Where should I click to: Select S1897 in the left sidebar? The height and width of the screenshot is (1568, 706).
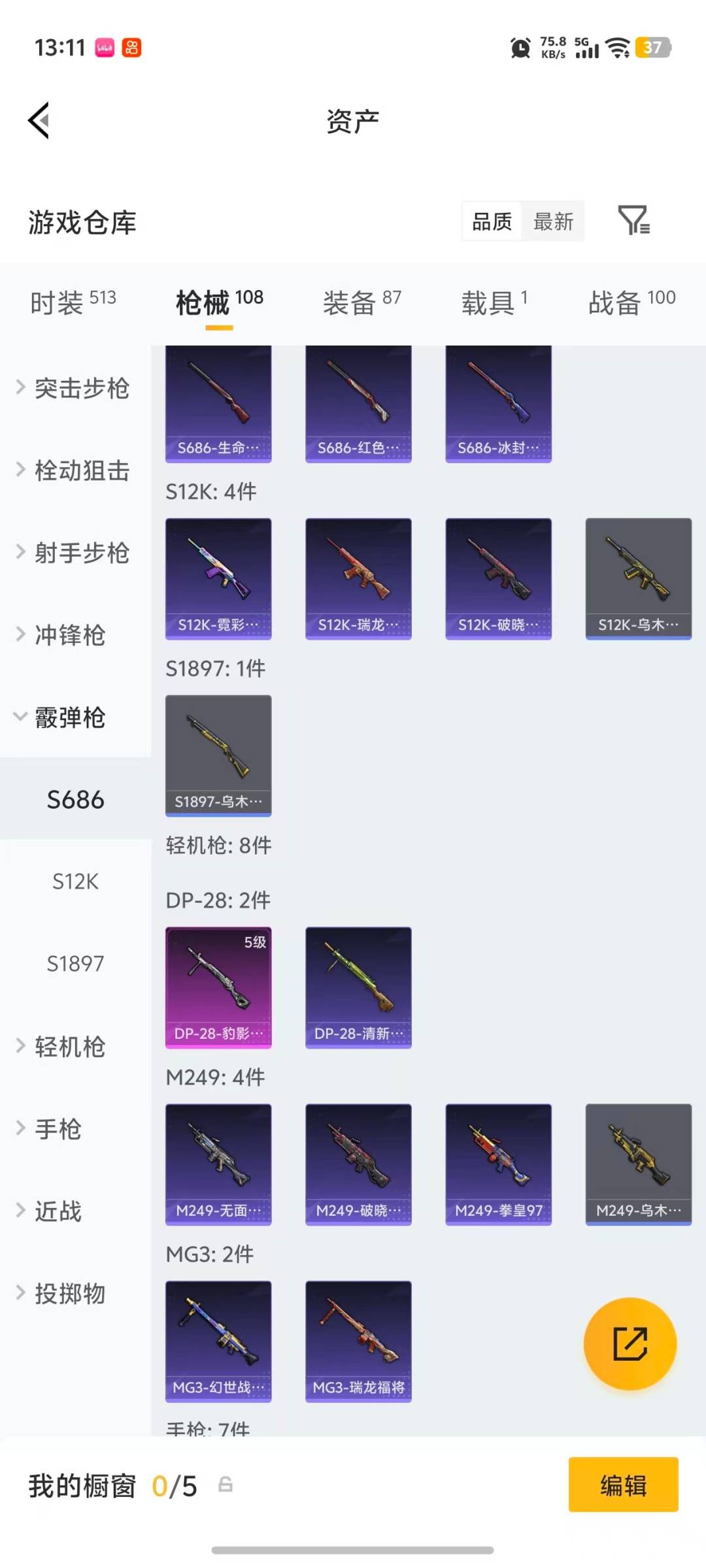coord(75,964)
